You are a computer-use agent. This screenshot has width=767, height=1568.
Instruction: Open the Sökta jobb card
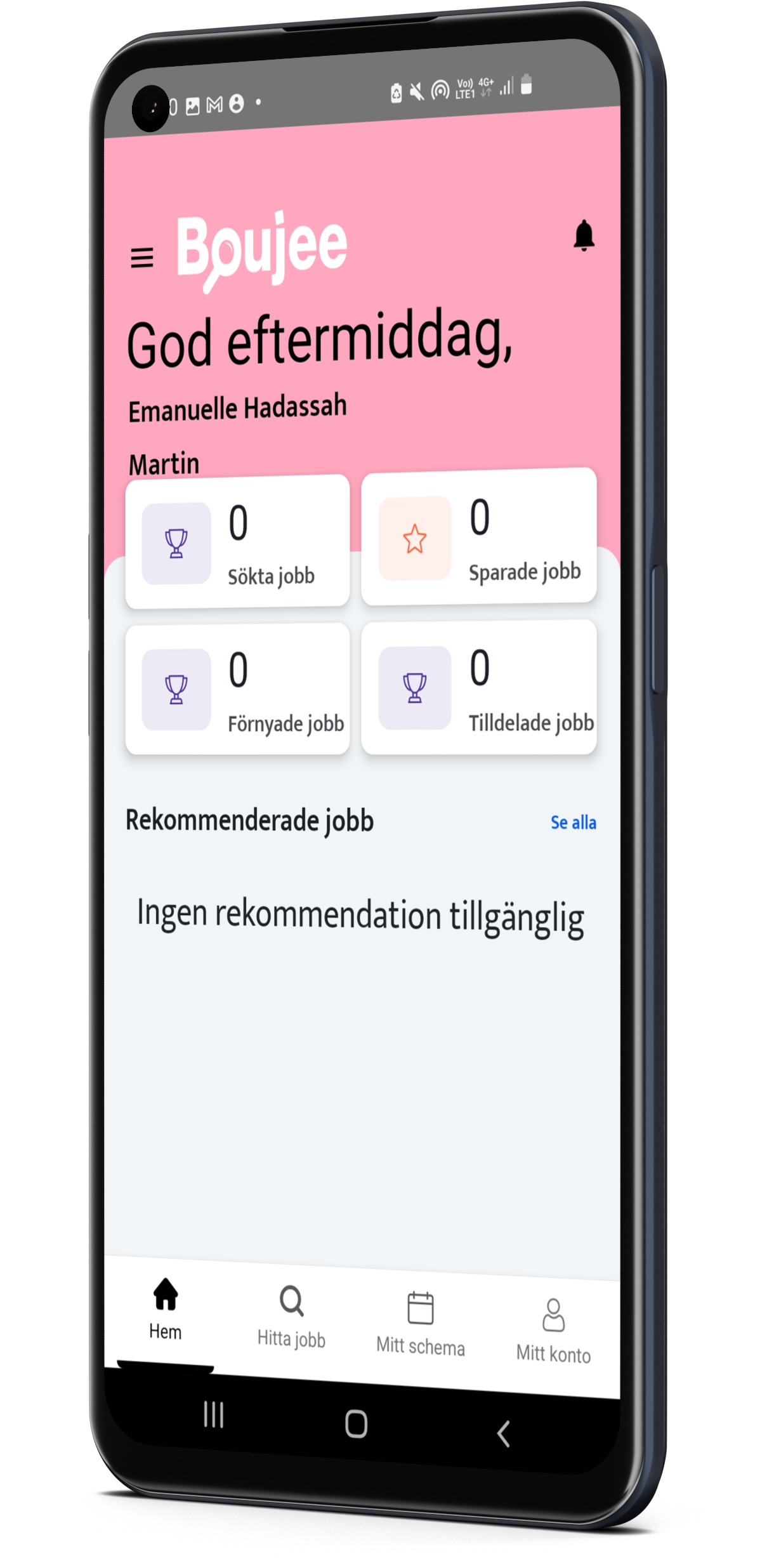point(237,543)
